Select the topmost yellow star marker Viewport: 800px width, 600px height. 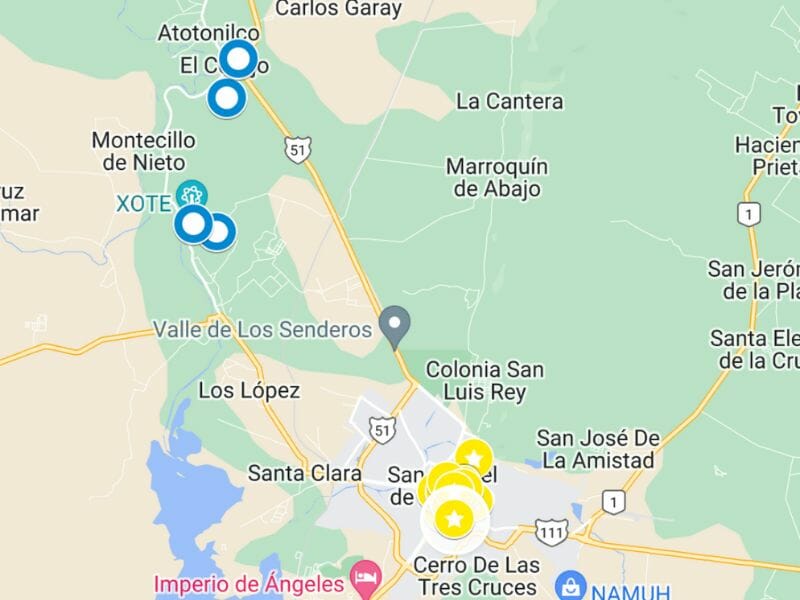coord(473,458)
